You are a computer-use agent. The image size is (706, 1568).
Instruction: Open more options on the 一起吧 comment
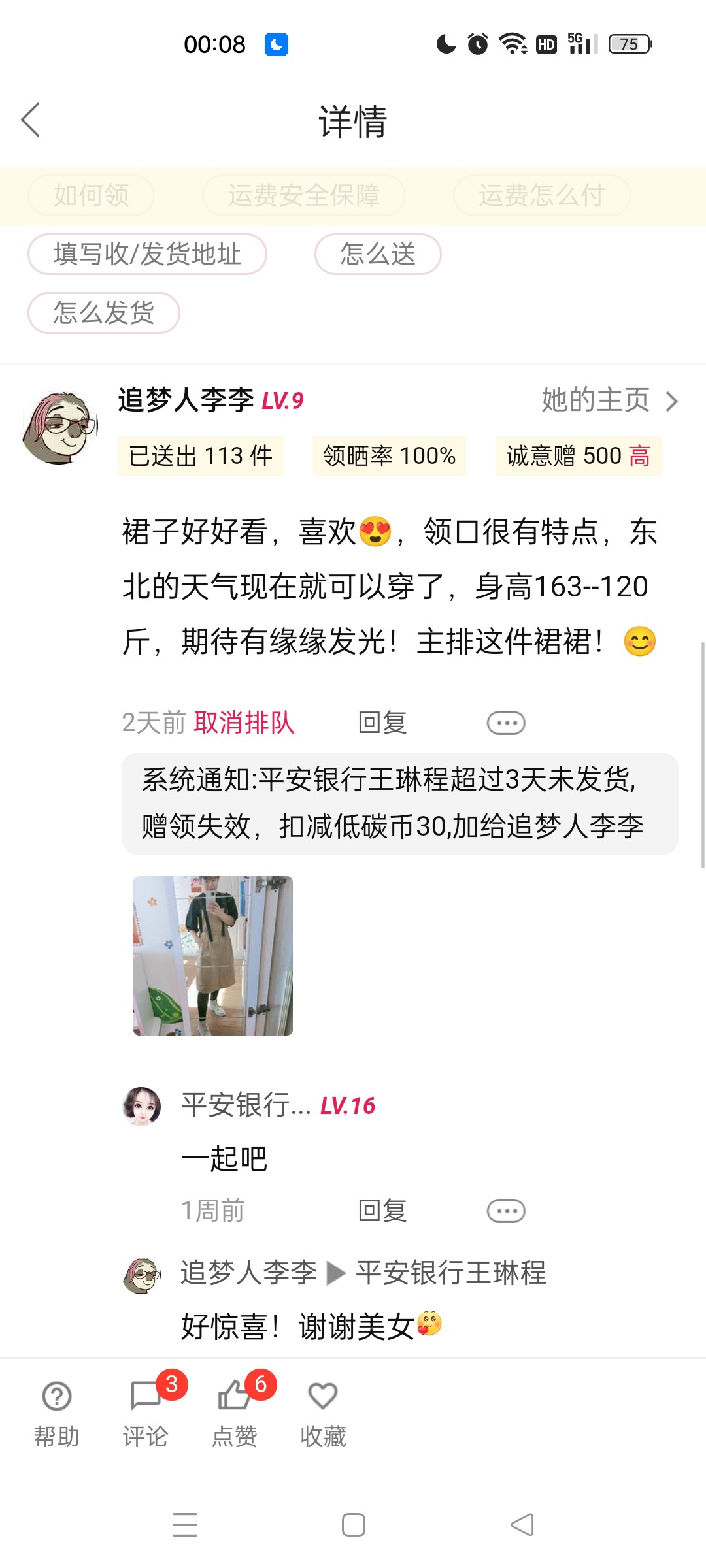coord(505,1211)
